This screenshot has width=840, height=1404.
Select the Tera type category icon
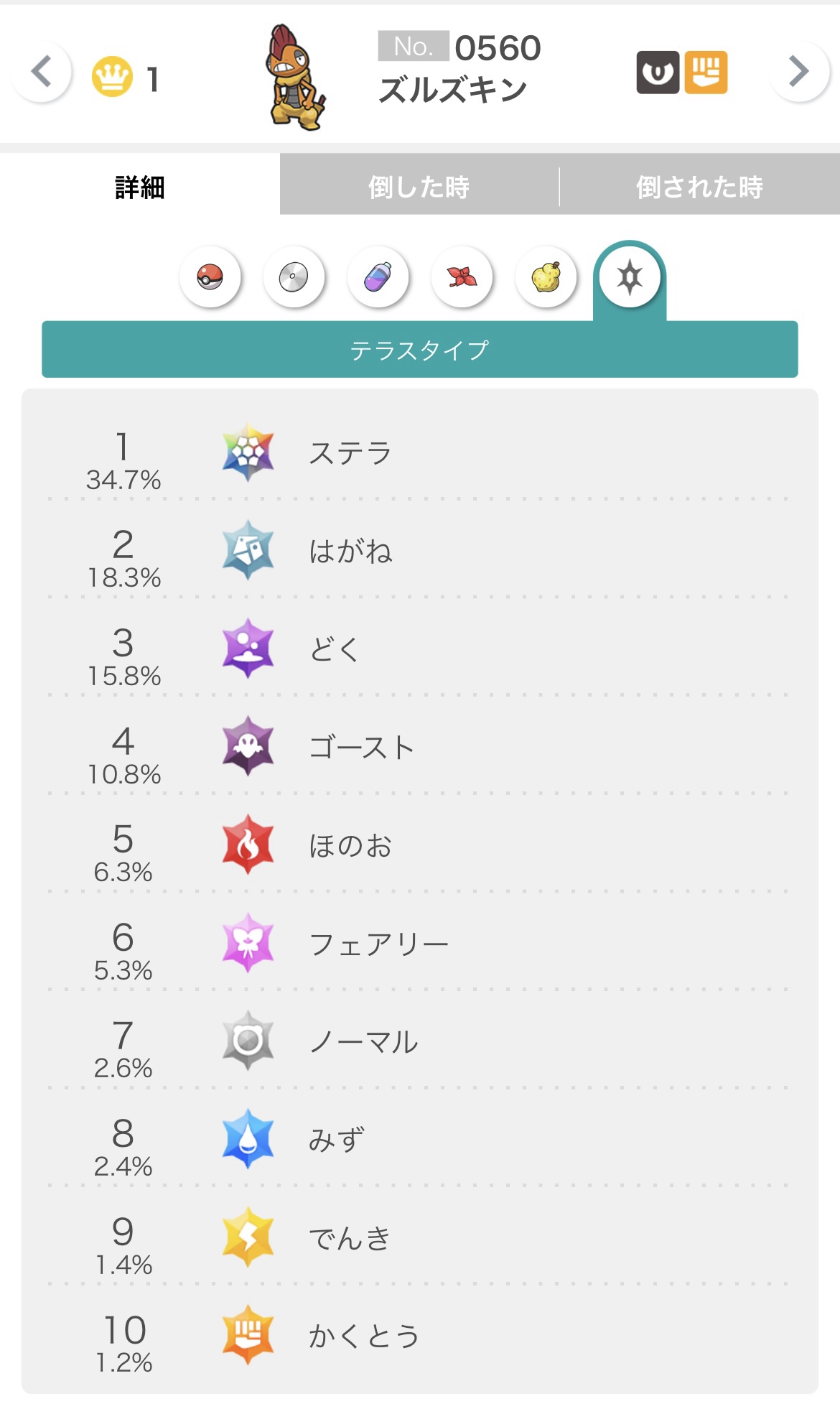[630, 277]
